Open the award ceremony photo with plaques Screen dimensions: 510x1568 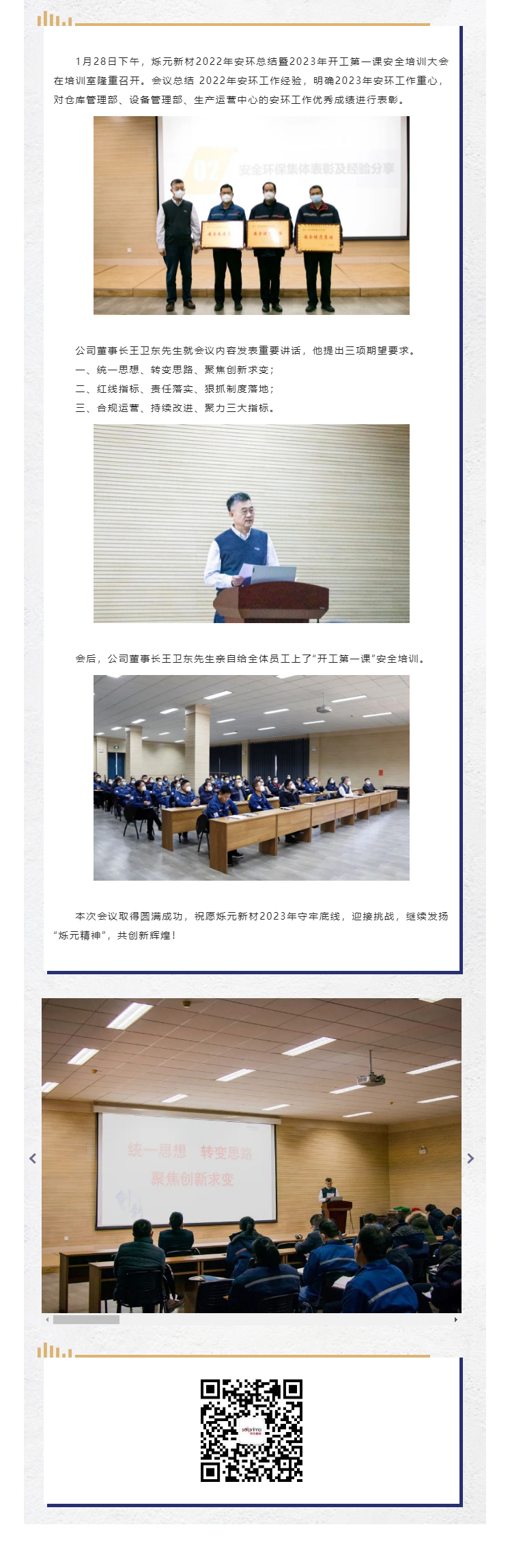coord(251,215)
